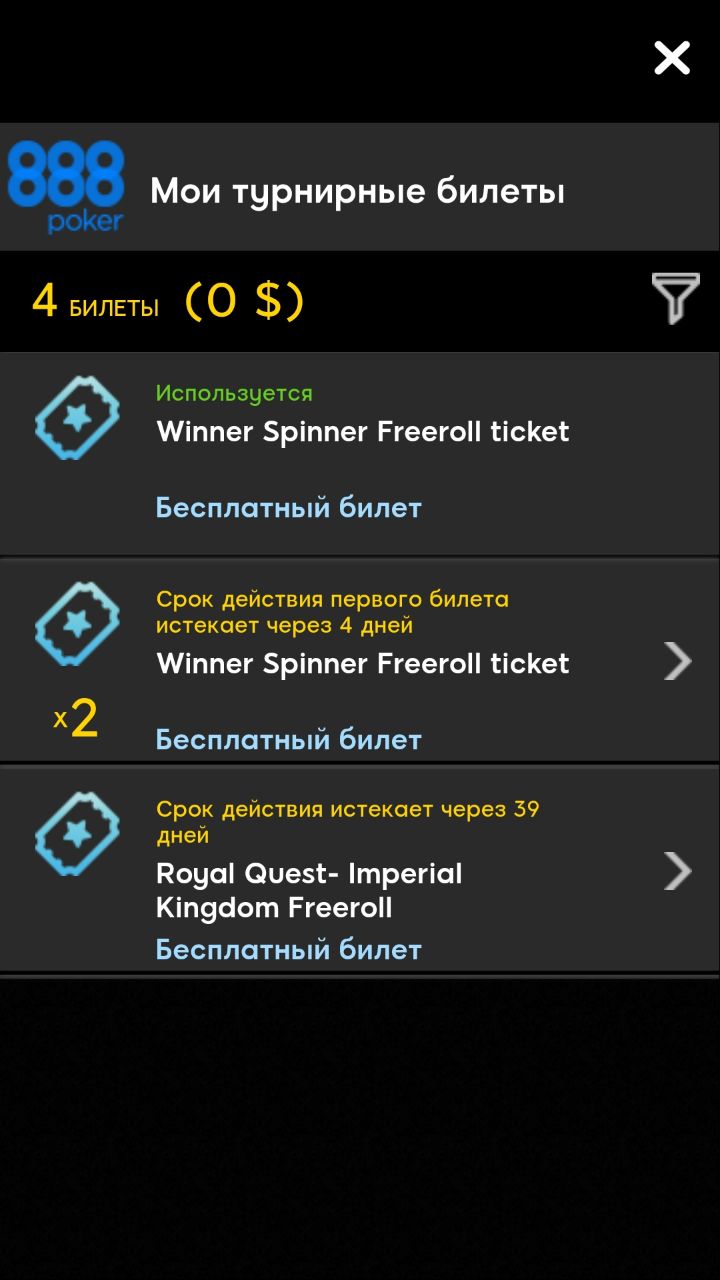Open the x2 Winner Spinner Freeroll ticket
720x1280 pixels.
click(x=360, y=660)
